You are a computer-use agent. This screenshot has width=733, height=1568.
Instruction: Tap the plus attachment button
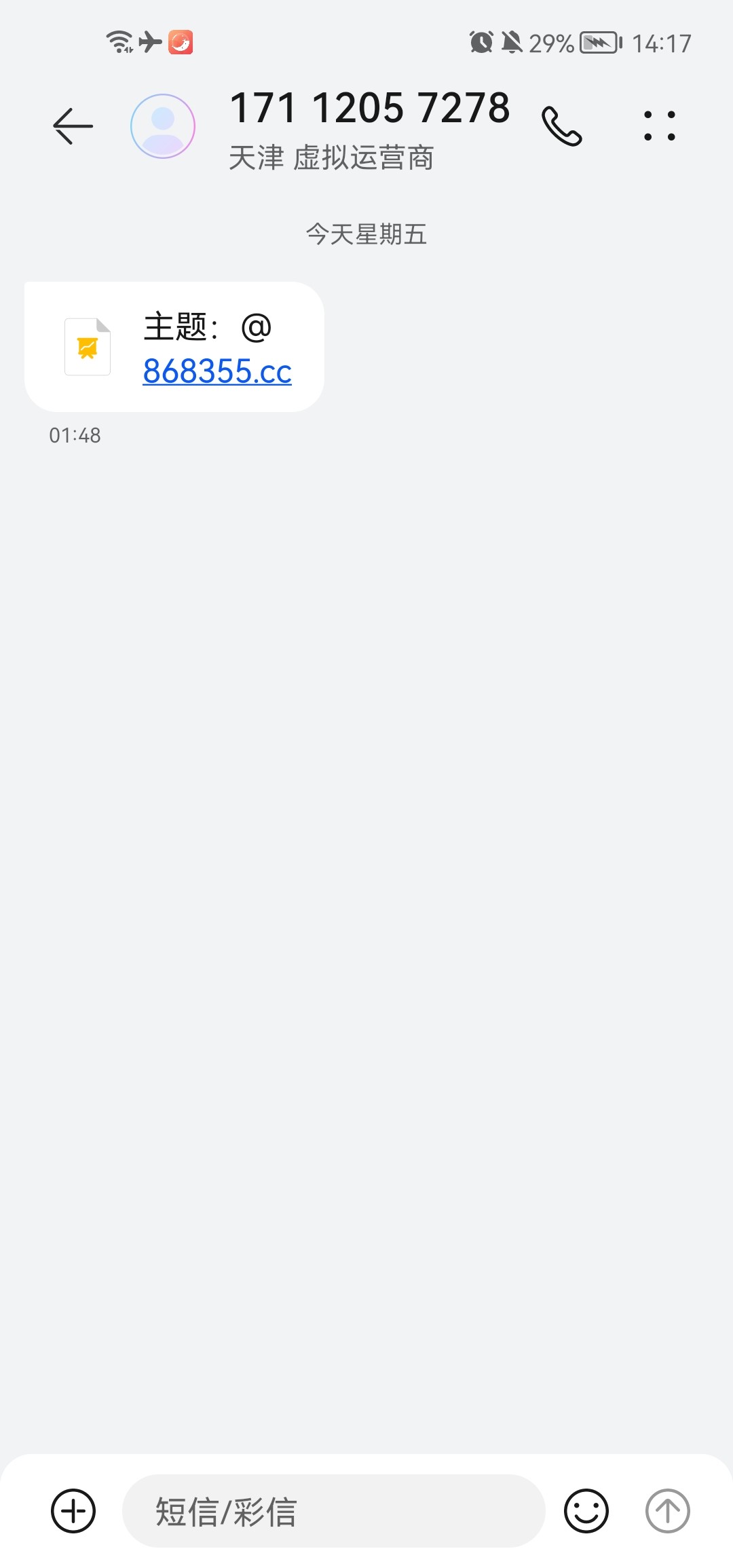pyautogui.click(x=73, y=1511)
